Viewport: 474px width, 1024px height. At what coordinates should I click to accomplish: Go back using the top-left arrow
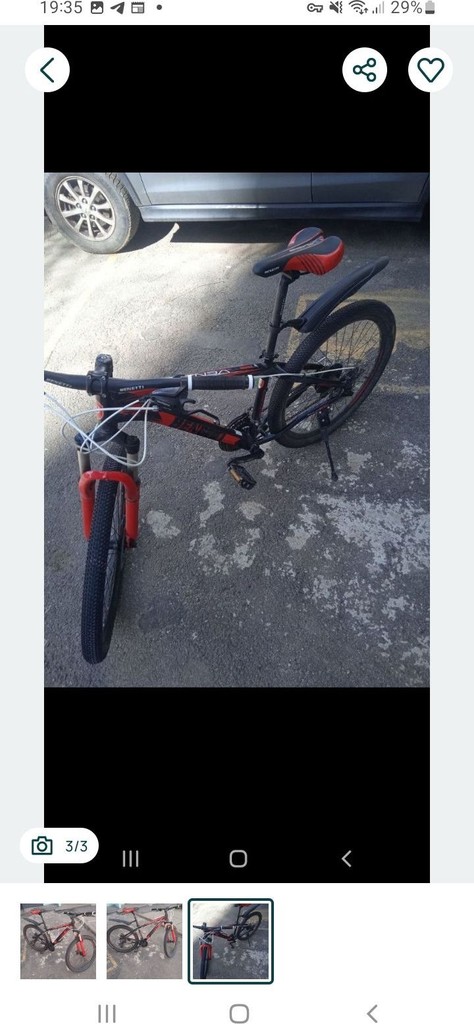(x=47, y=70)
